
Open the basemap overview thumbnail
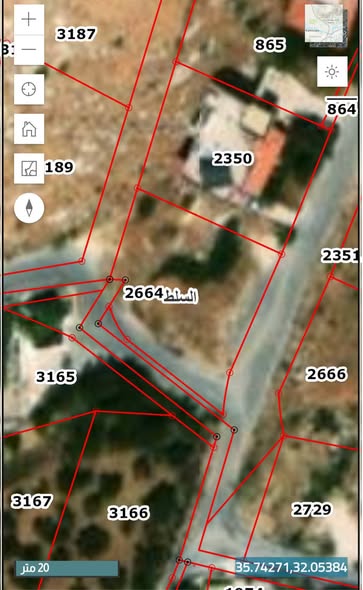click(325, 26)
